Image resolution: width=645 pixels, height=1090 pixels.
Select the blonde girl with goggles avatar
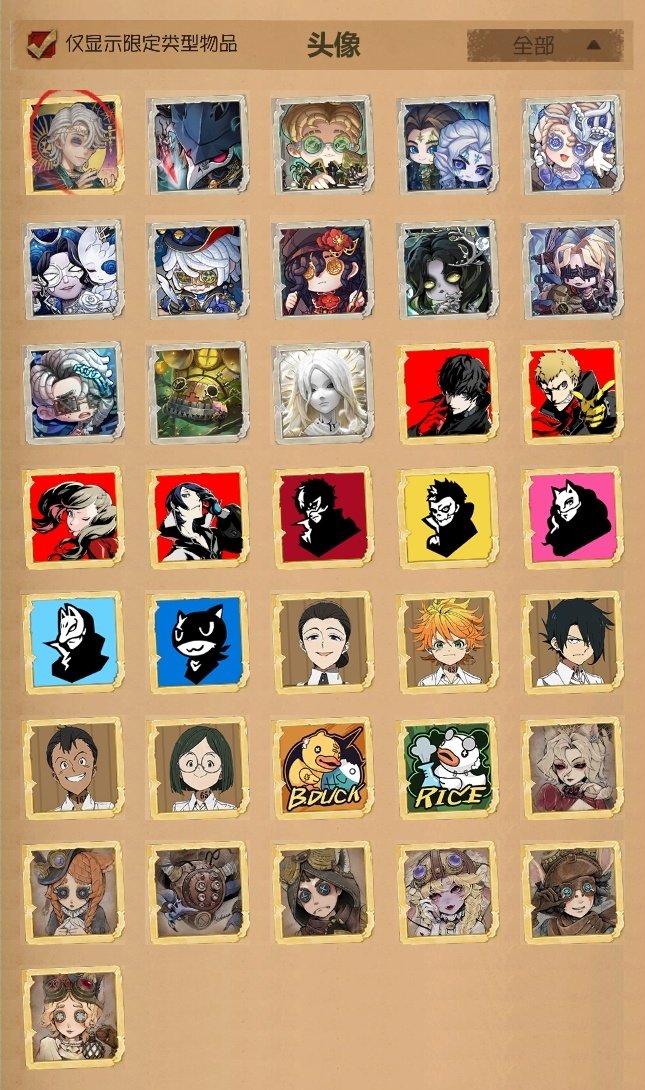pyautogui.click(x=73, y=1017)
